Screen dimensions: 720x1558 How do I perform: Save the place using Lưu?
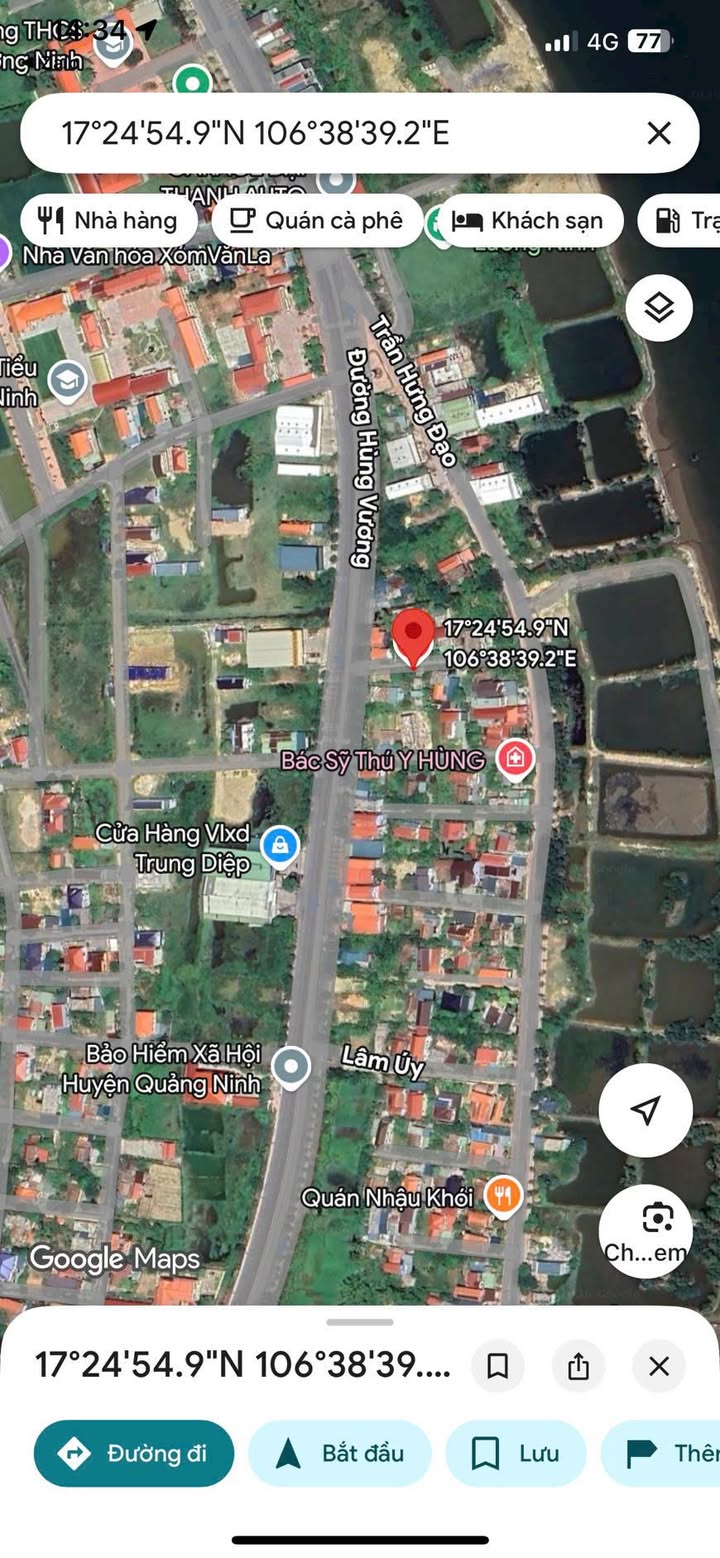tap(517, 1453)
